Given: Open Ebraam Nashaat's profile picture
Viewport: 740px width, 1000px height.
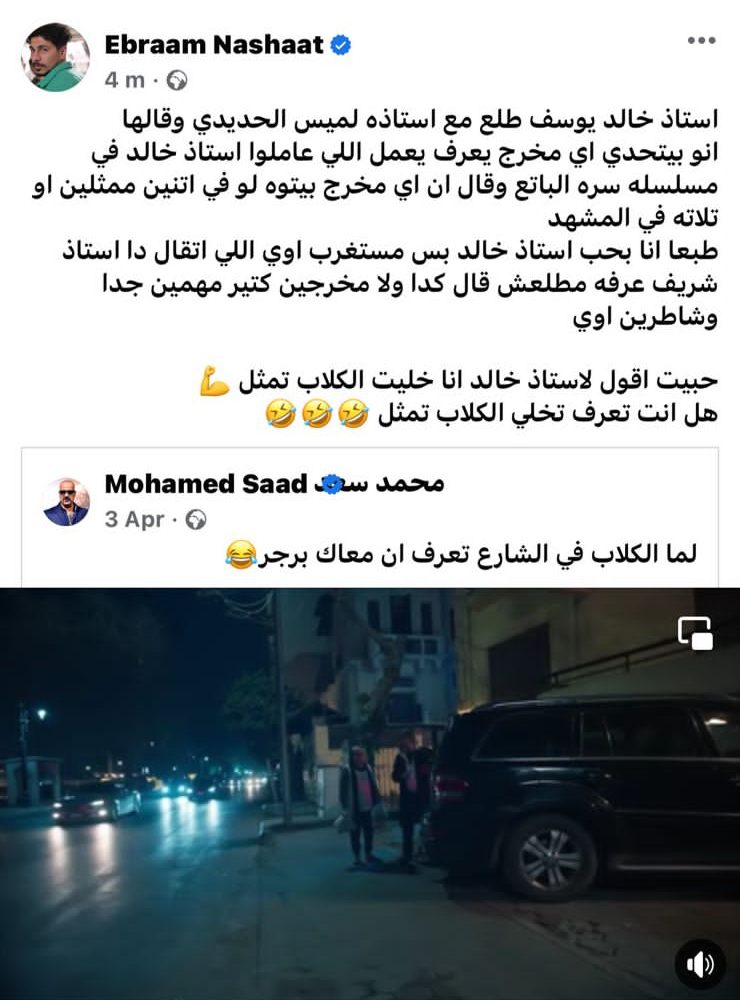Looking at the screenshot, I should click(x=56, y=58).
